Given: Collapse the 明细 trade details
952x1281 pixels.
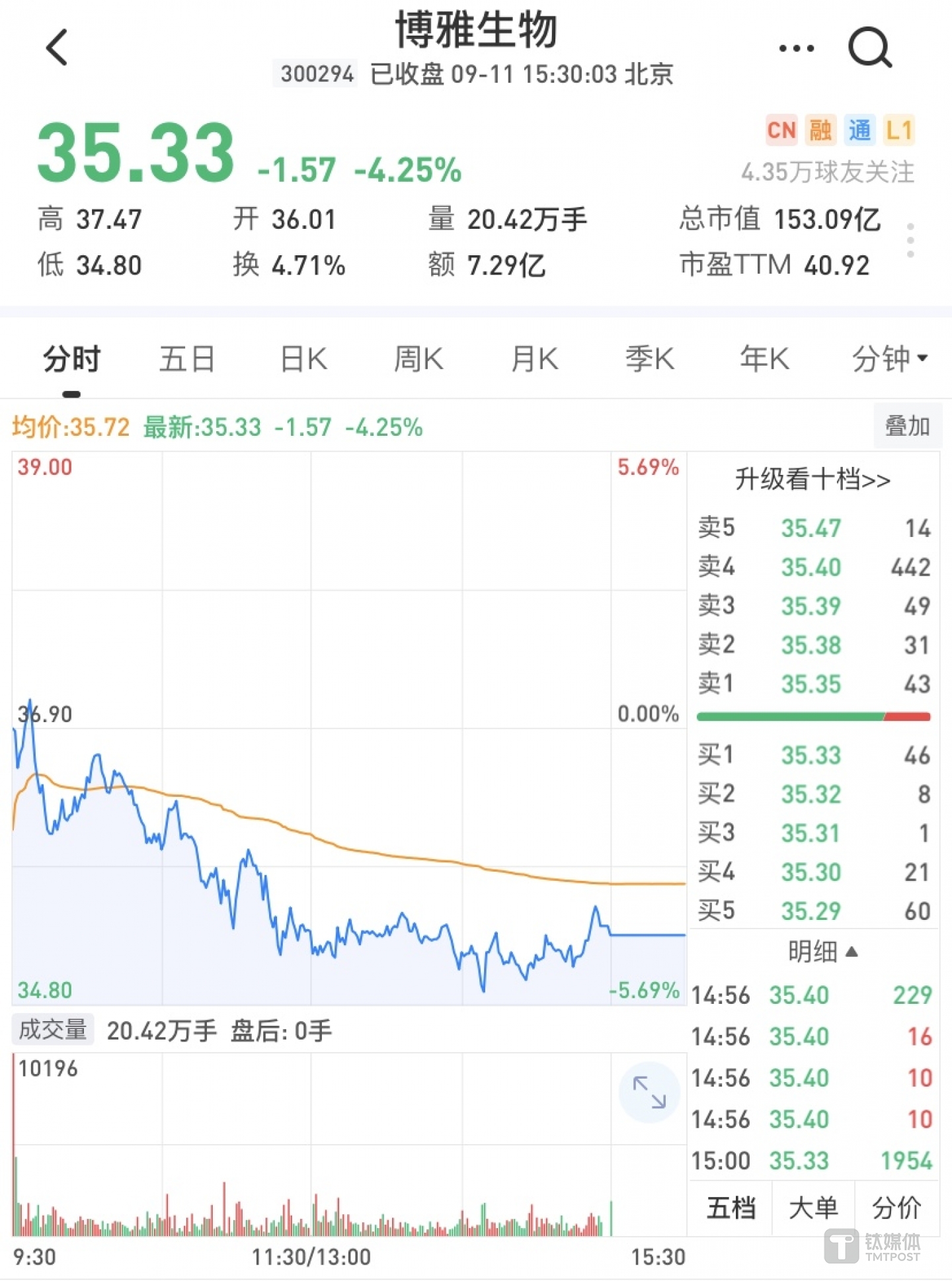Looking at the screenshot, I should pos(822,952).
